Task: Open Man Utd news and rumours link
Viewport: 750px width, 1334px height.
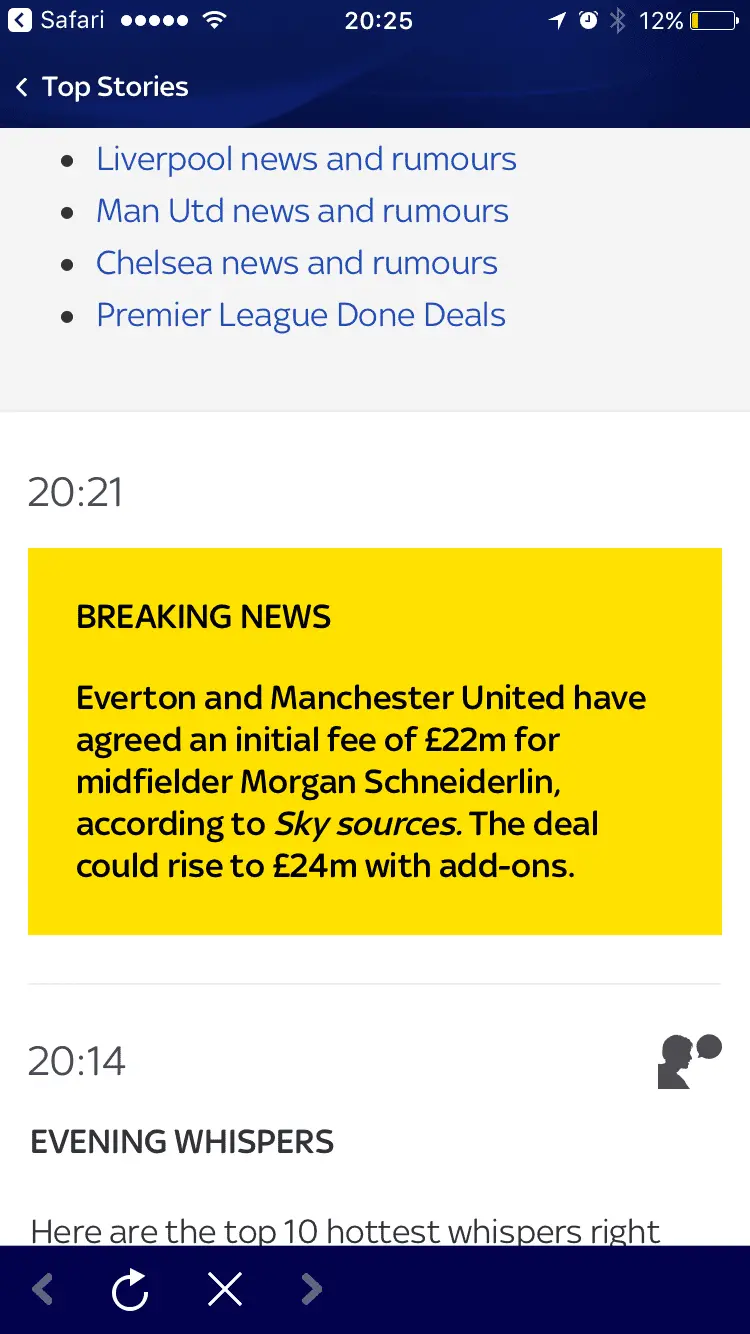Action: [x=302, y=211]
